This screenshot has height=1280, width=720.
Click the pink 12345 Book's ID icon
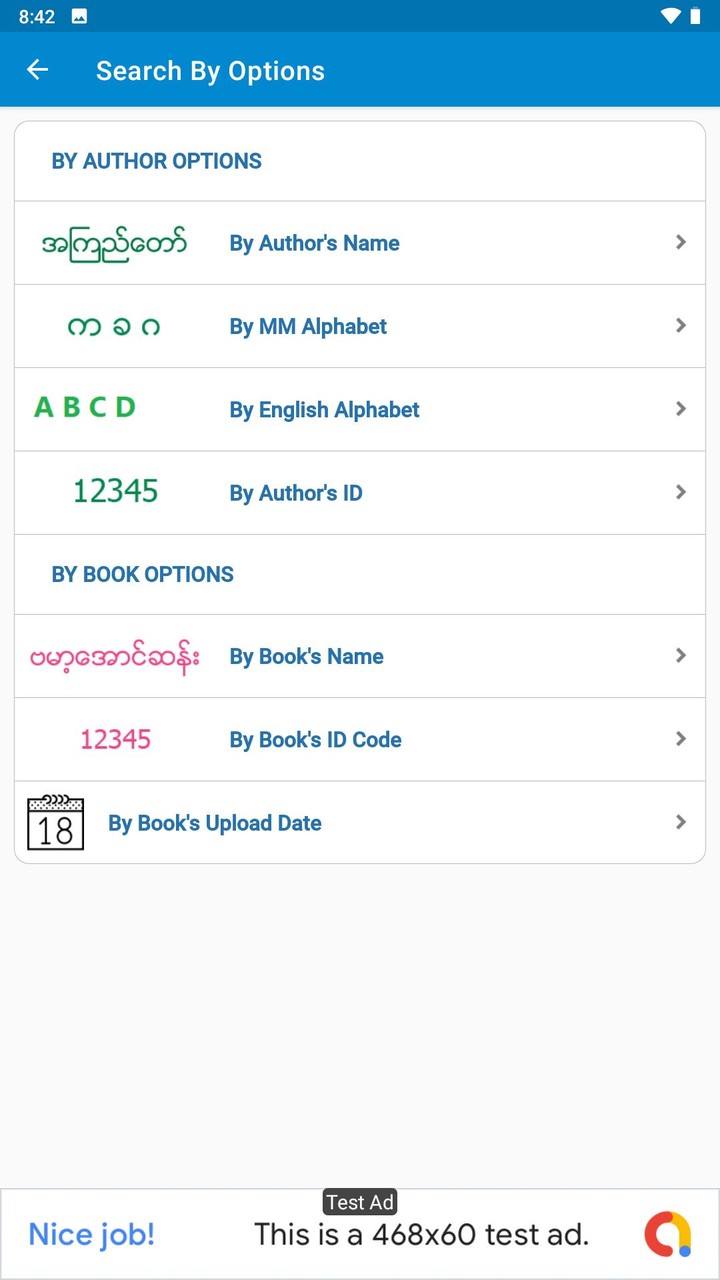pos(115,739)
